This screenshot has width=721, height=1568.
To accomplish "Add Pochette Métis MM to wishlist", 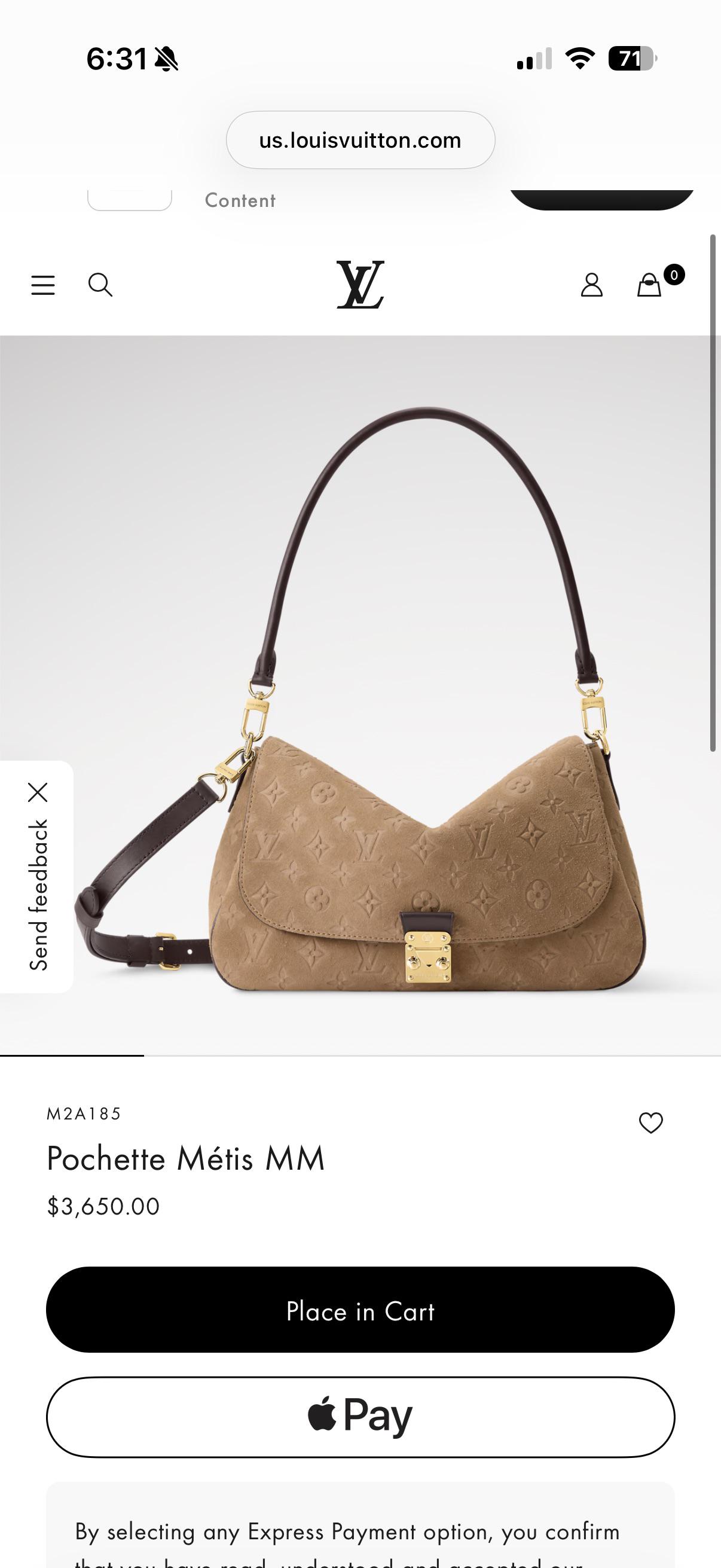I will coord(650,1122).
